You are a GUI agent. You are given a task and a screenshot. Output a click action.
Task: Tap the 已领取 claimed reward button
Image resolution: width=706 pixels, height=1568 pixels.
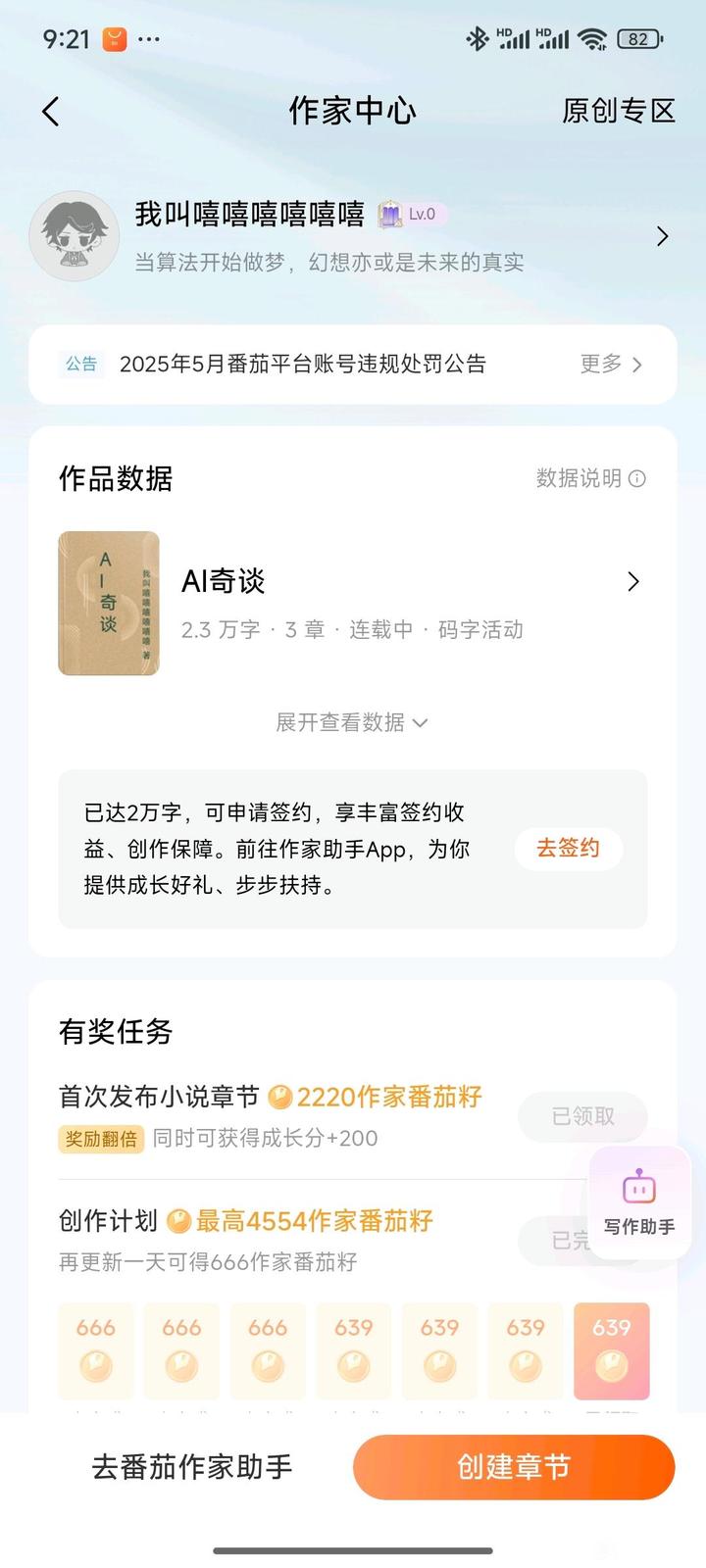[581, 1117]
